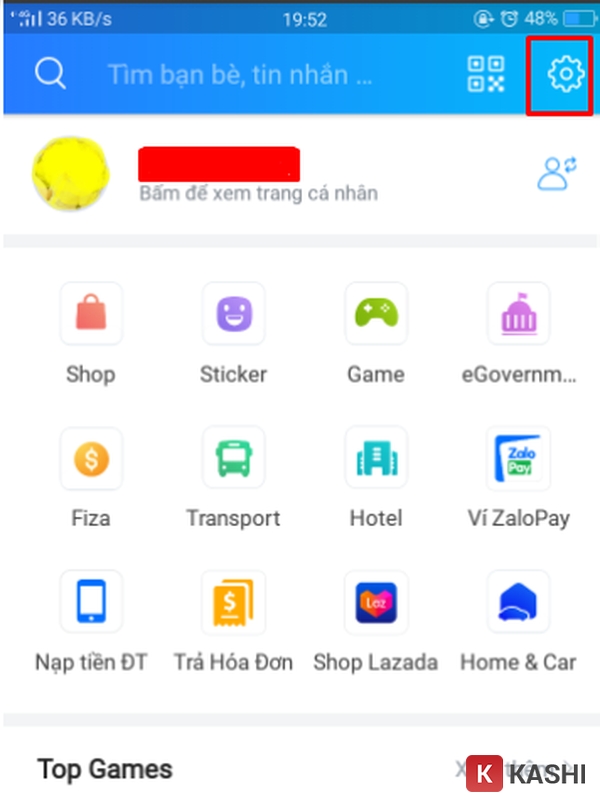
Task: Open the settings gear icon
Action: tap(565, 74)
